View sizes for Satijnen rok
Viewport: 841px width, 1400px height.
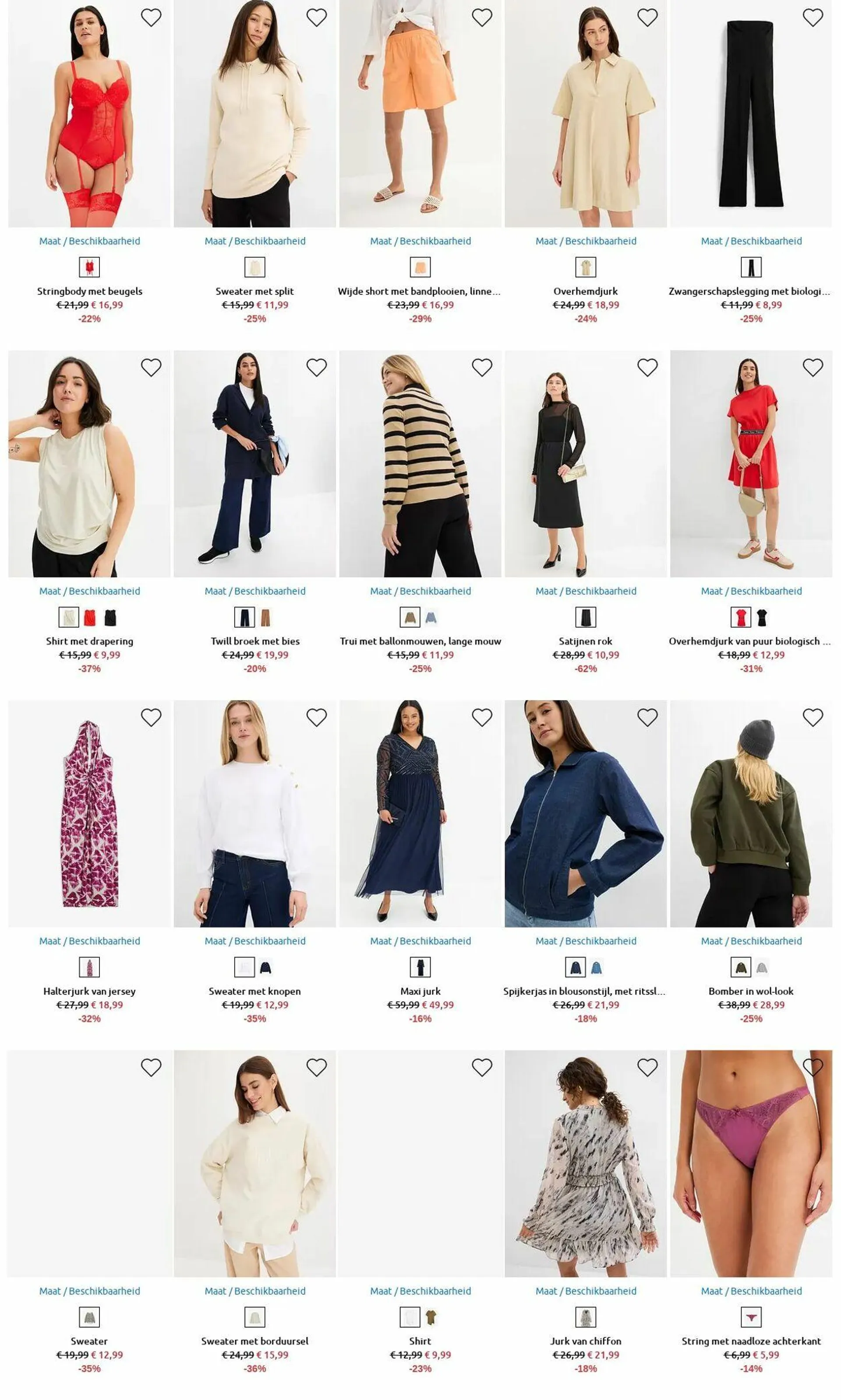coord(585,591)
